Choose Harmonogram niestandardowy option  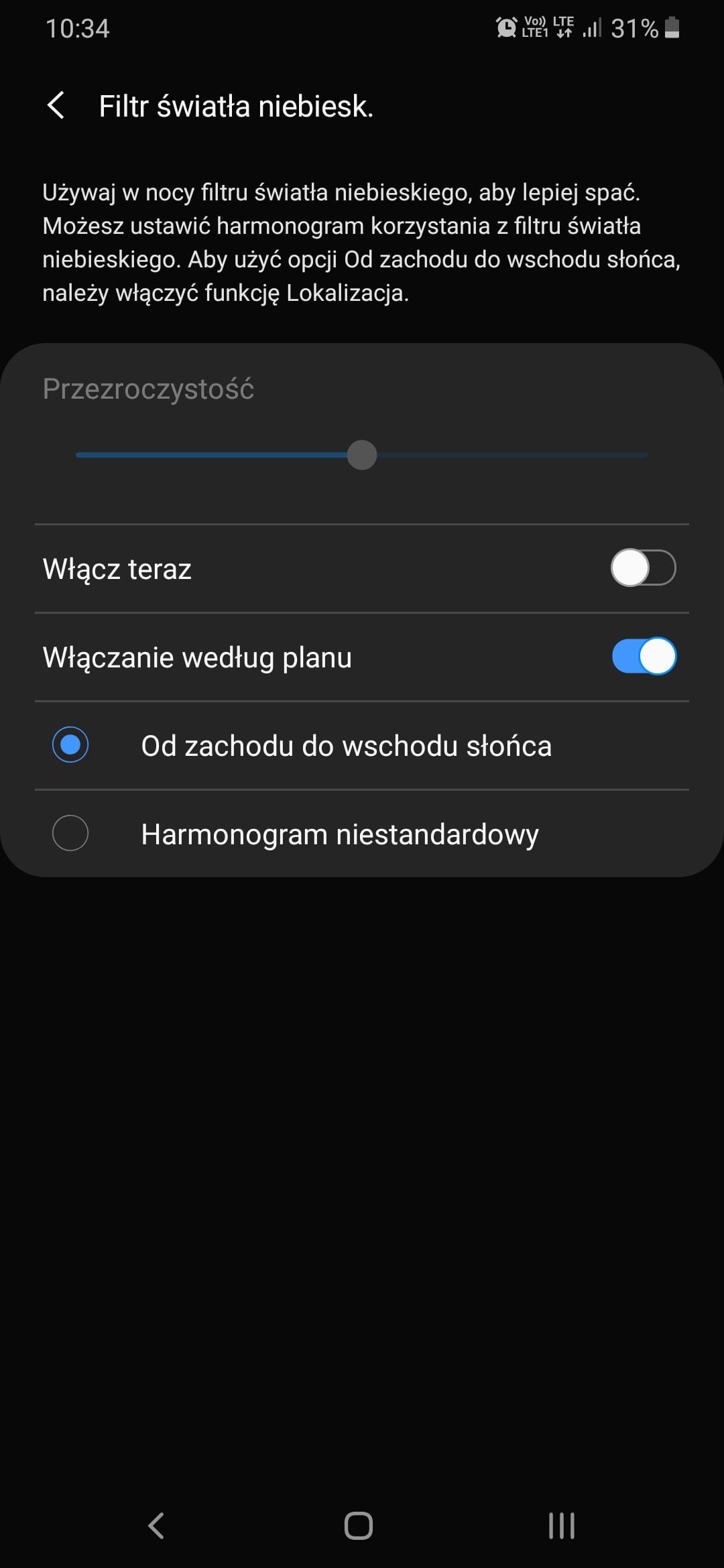(x=362, y=834)
